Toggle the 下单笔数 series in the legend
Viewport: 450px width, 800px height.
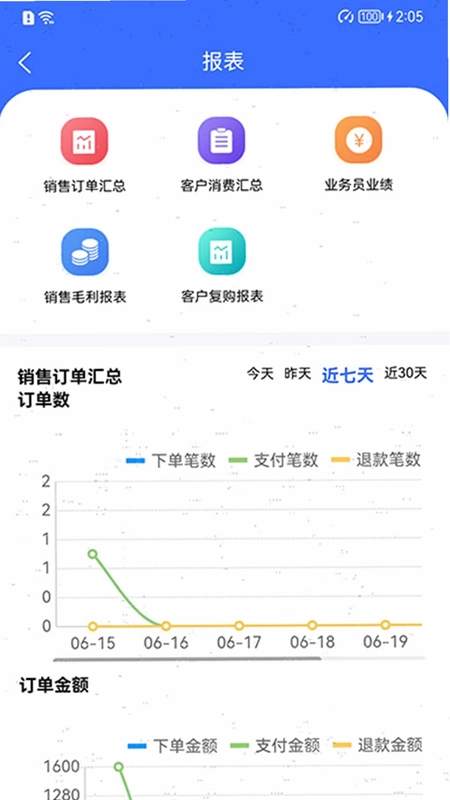point(171,460)
